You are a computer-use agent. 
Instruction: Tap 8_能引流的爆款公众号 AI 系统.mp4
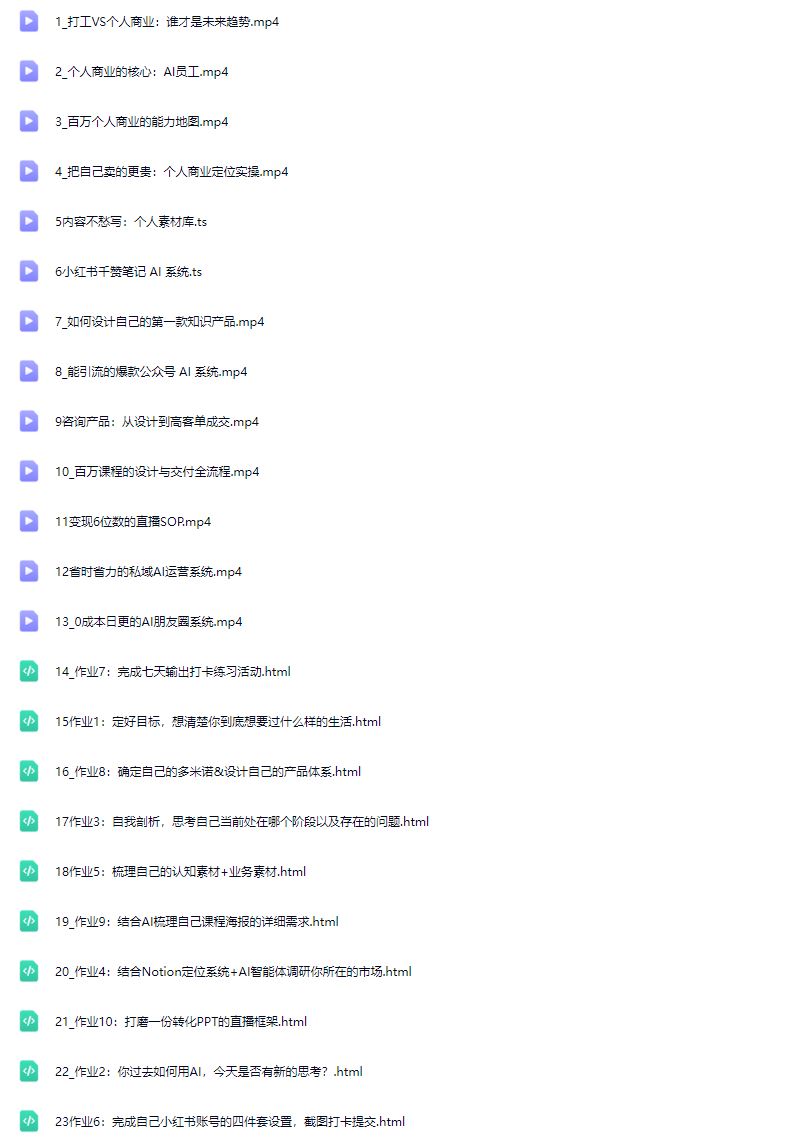(151, 371)
